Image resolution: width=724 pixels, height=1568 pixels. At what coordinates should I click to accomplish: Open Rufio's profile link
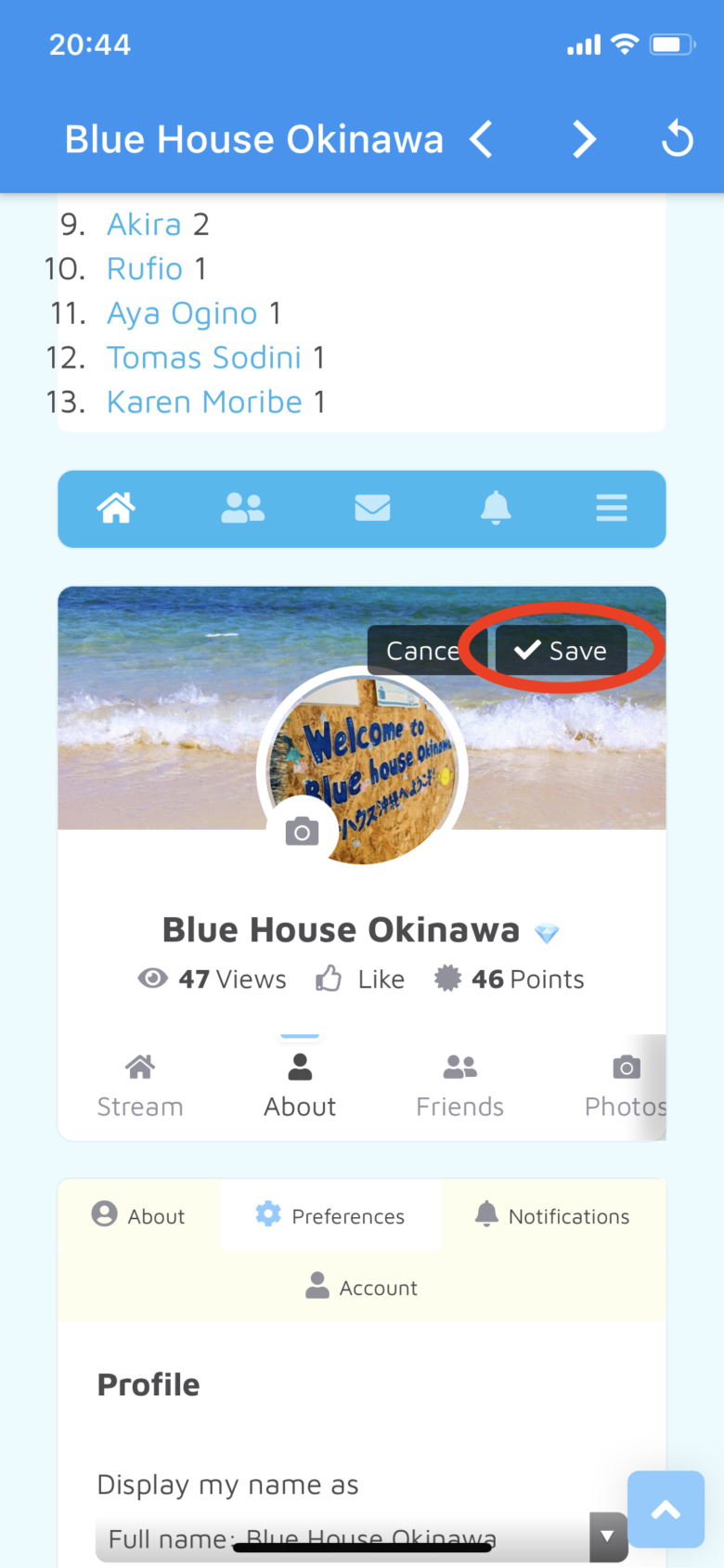pos(145,269)
